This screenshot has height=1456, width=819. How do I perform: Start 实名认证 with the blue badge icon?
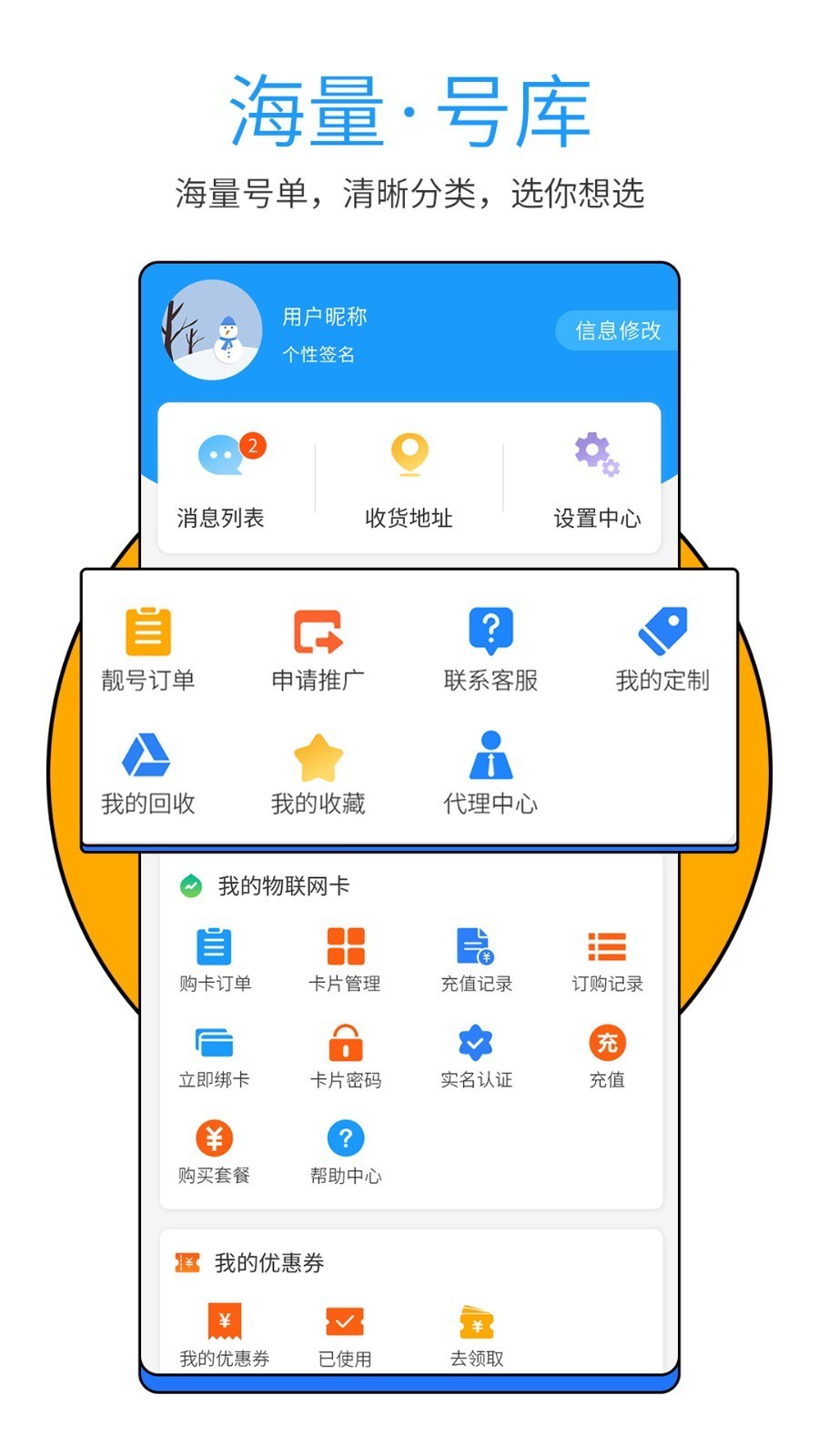(475, 1045)
